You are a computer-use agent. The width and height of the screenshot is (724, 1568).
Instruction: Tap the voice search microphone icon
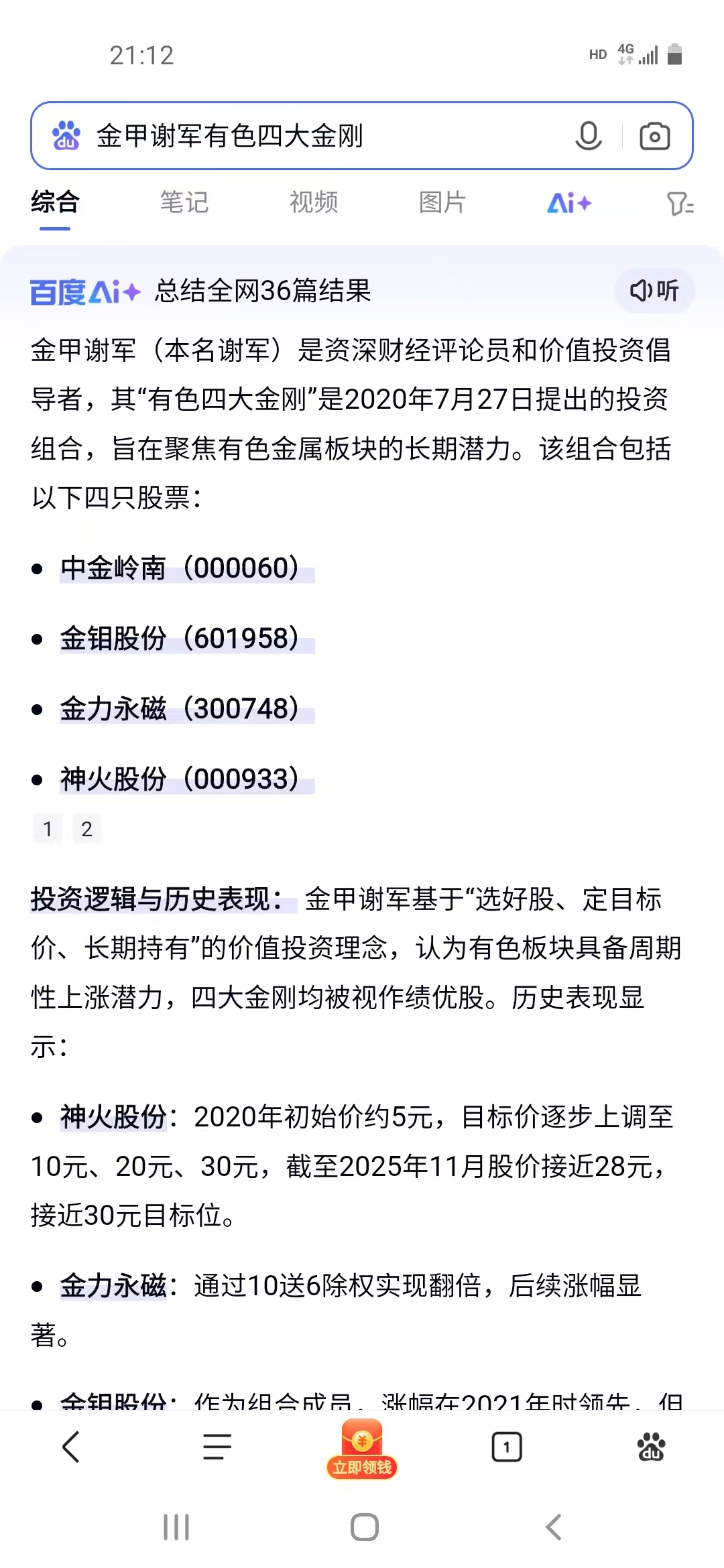(588, 136)
